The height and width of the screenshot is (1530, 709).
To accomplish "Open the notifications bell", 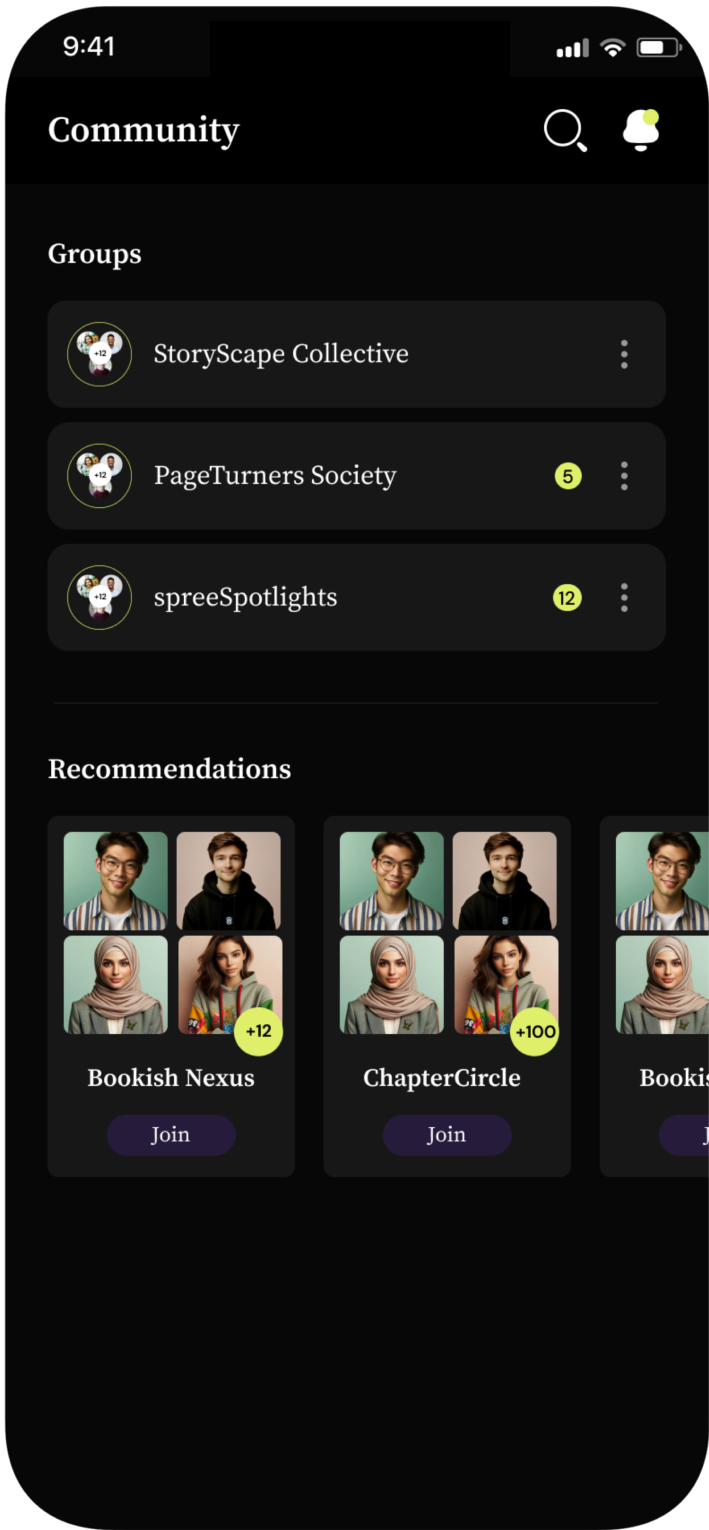I will point(641,131).
